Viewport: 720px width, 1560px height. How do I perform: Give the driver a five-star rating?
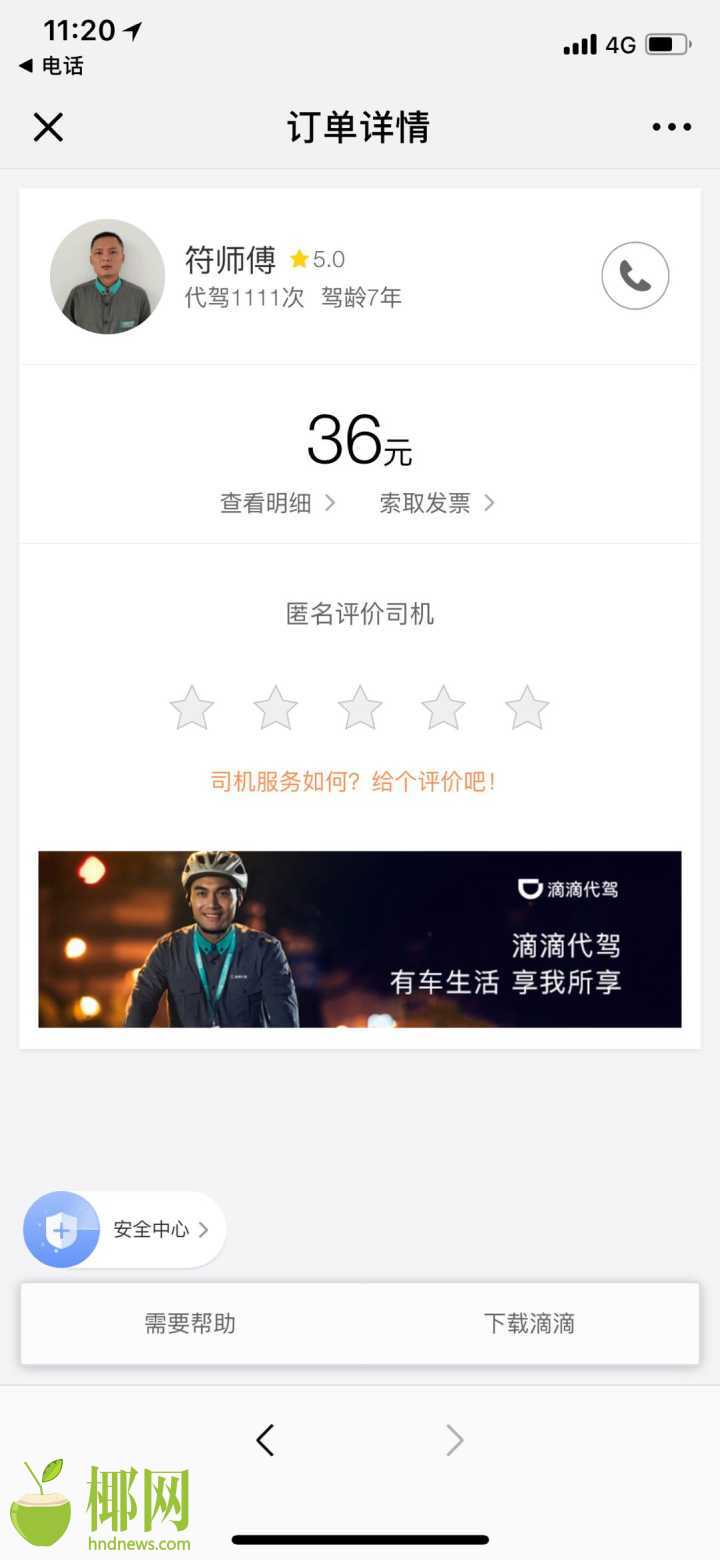[x=526, y=707]
